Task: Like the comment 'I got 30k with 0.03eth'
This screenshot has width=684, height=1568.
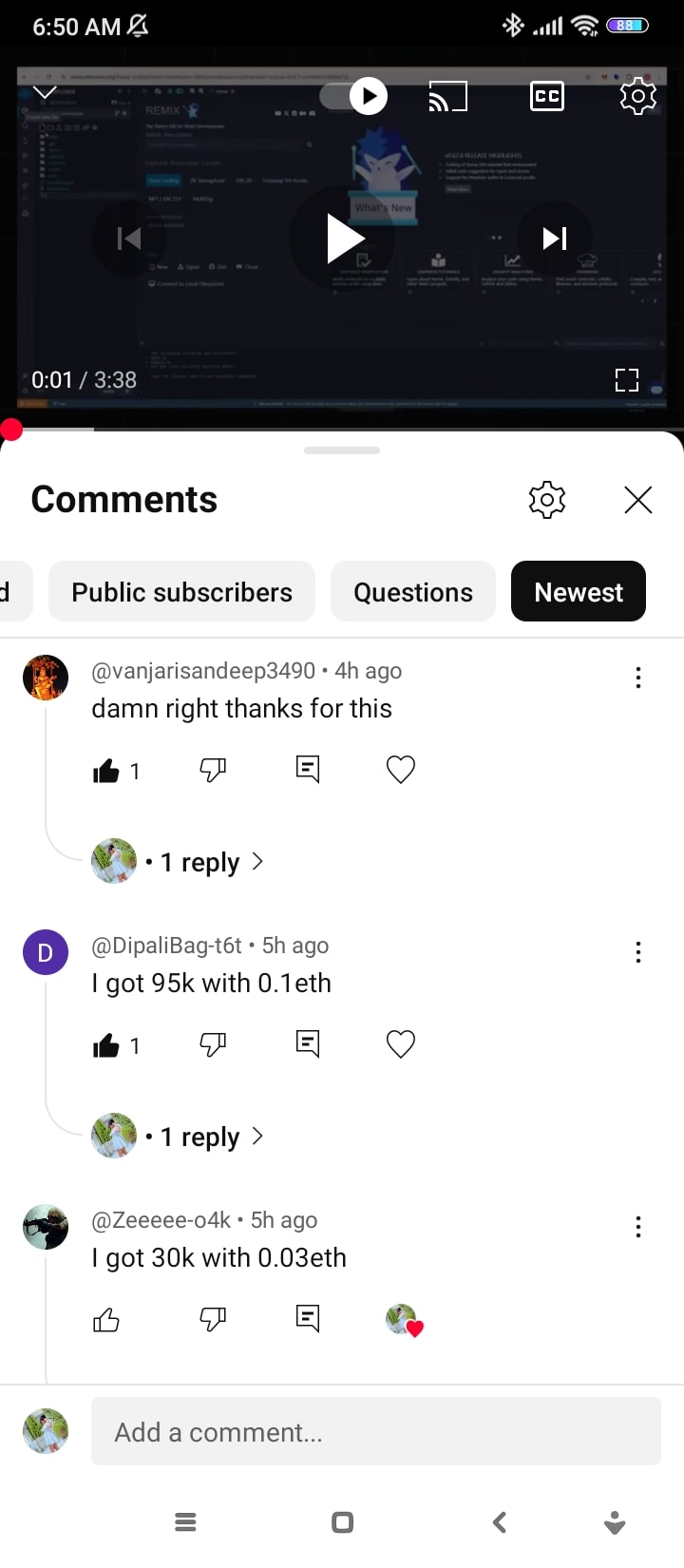Action: (x=106, y=1319)
